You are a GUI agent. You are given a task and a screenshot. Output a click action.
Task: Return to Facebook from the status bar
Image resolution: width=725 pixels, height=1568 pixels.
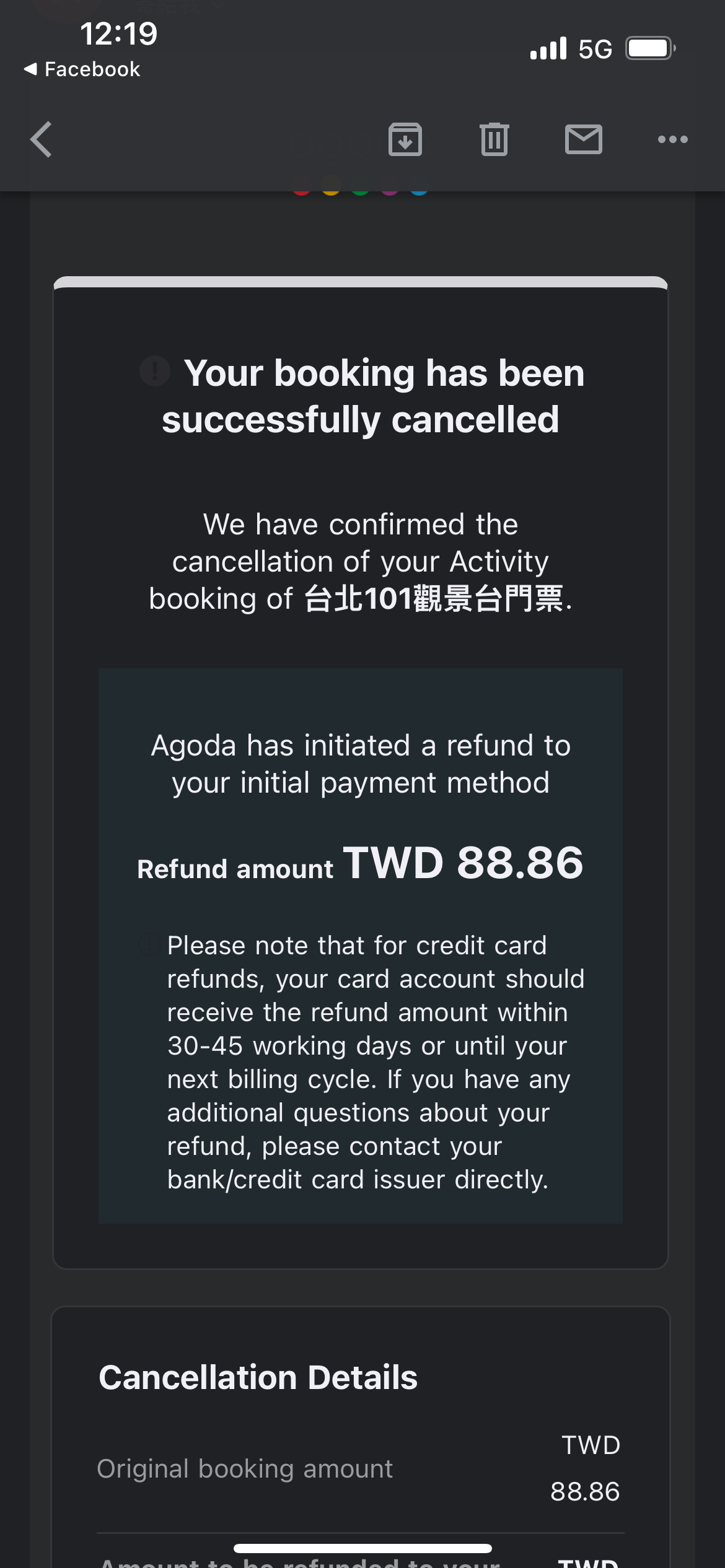[82, 69]
